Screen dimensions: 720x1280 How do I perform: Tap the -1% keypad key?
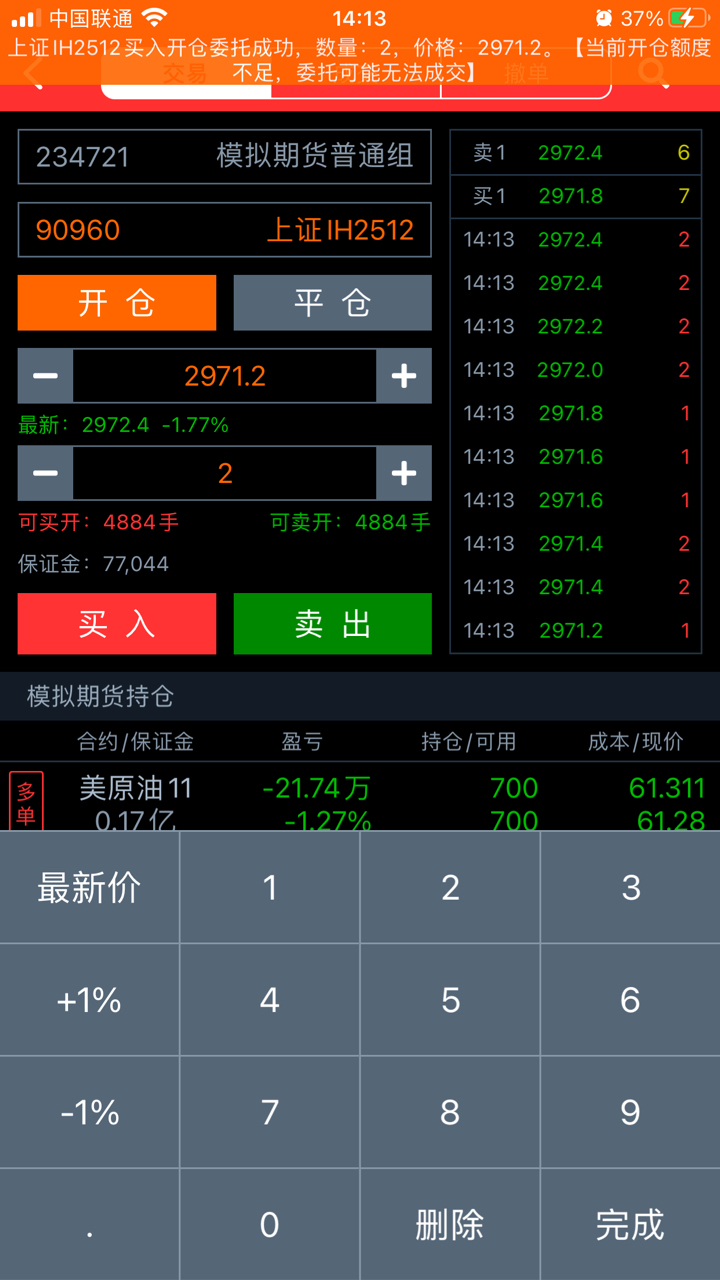(x=90, y=1112)
